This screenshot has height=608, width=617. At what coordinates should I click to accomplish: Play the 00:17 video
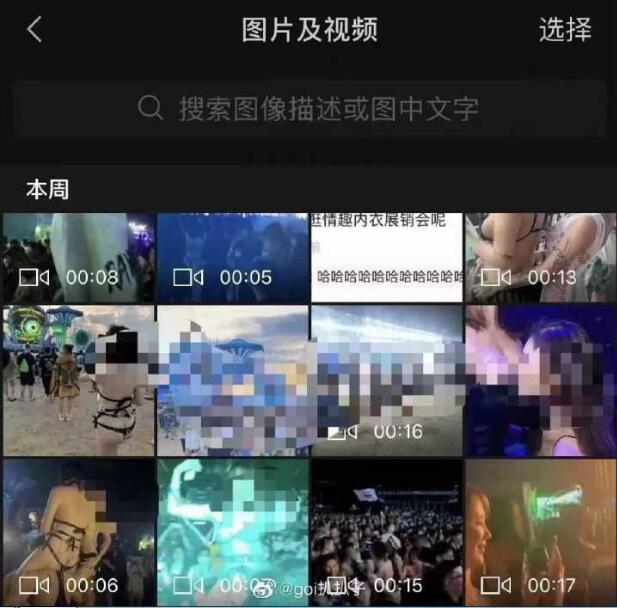(x=540, y=530)
